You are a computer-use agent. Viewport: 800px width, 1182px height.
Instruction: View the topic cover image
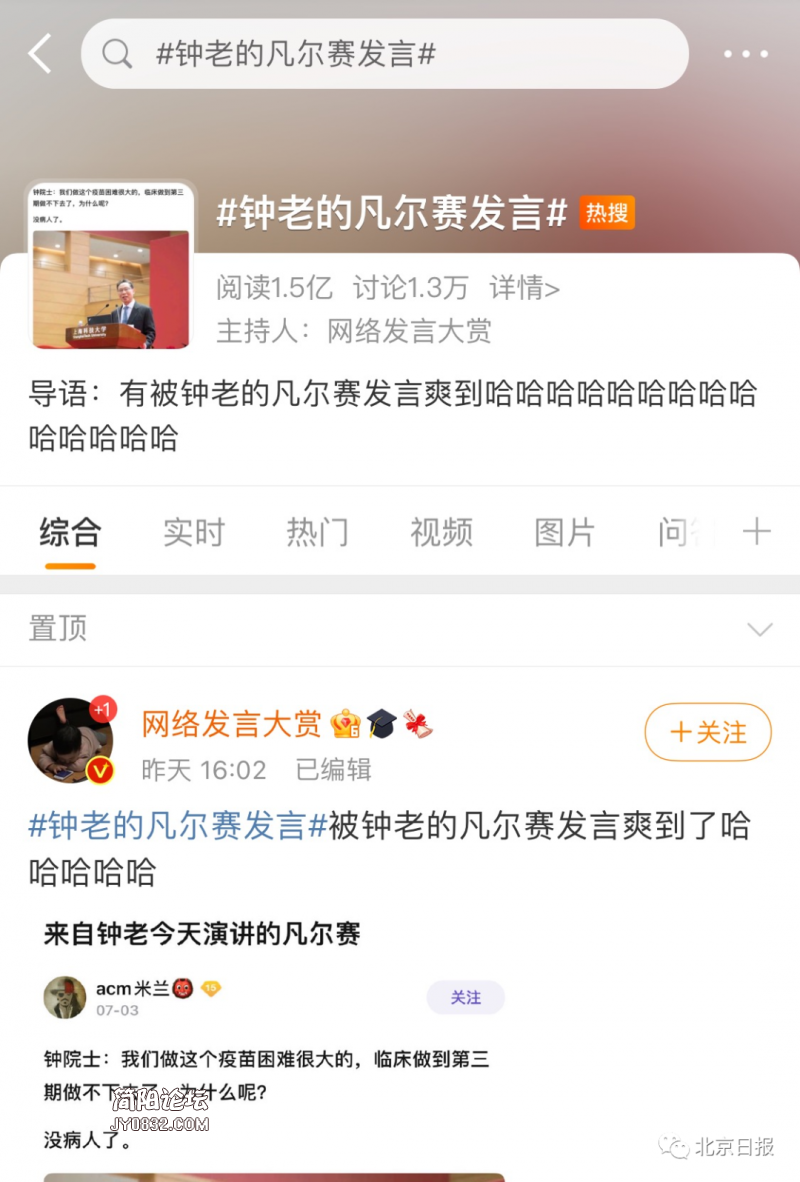tap(110, 265)
